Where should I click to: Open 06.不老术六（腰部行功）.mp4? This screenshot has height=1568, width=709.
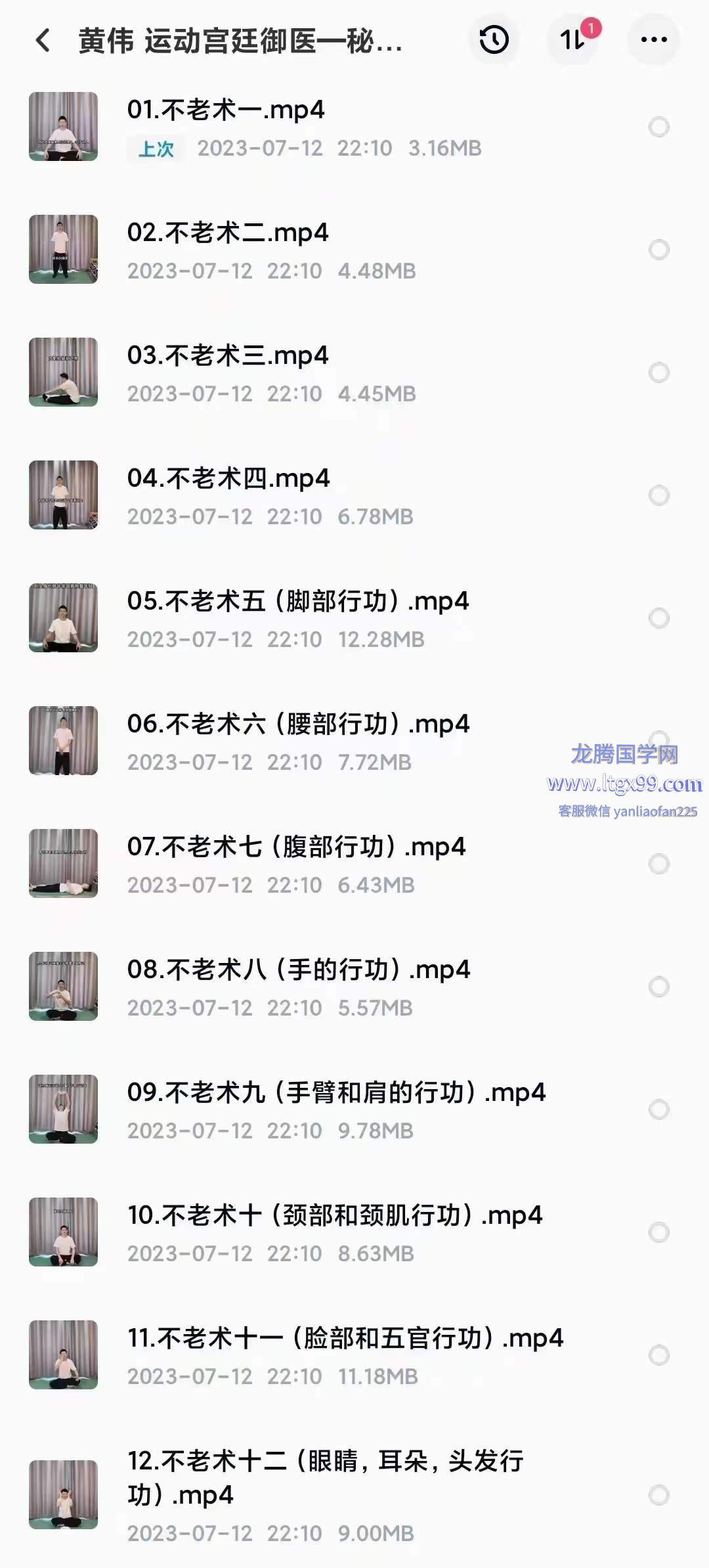(298, 725)
